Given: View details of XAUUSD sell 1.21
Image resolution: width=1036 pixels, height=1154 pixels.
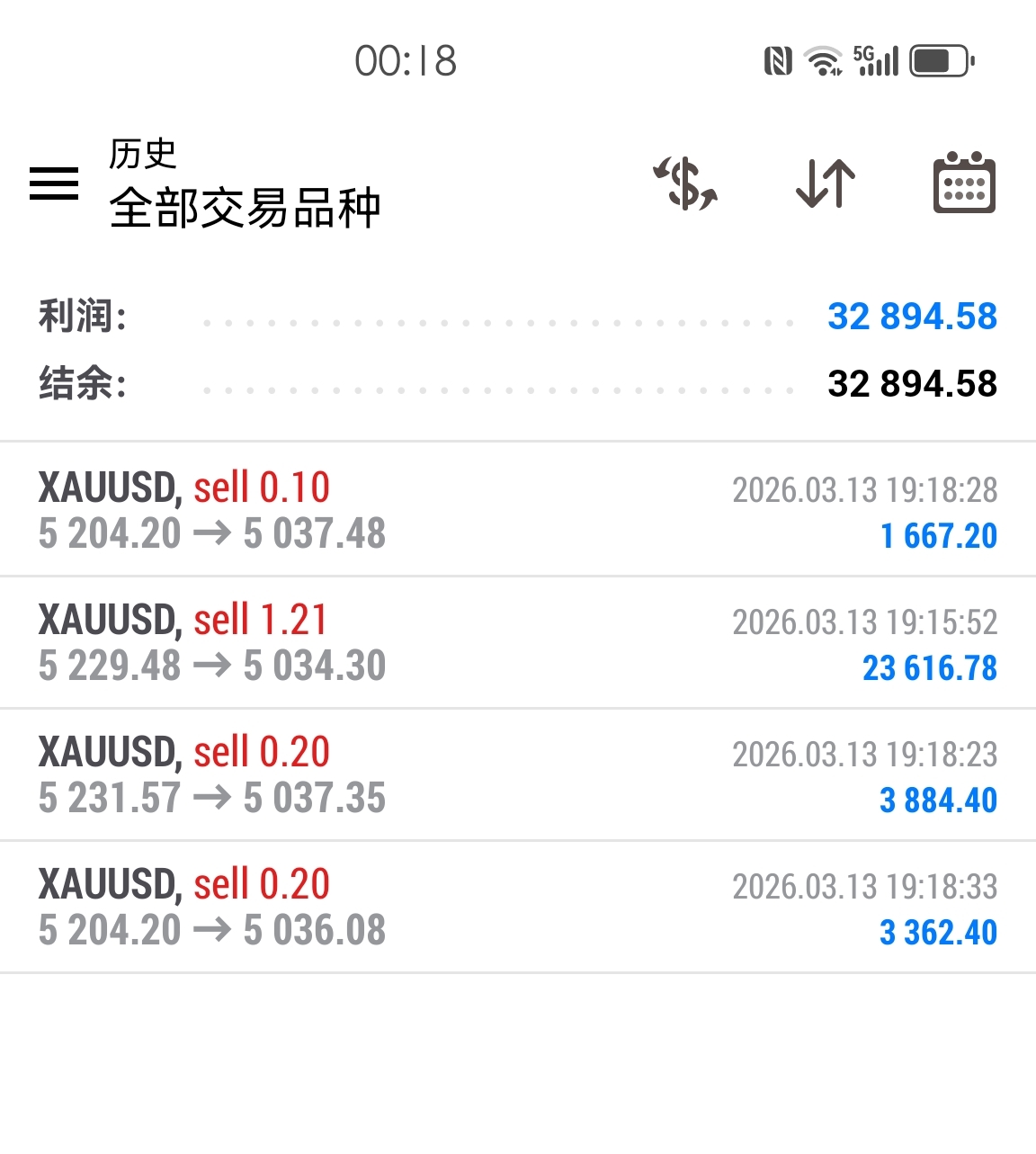Looking at the screenshot, I should pyautogui.click(x=517, y=642).
